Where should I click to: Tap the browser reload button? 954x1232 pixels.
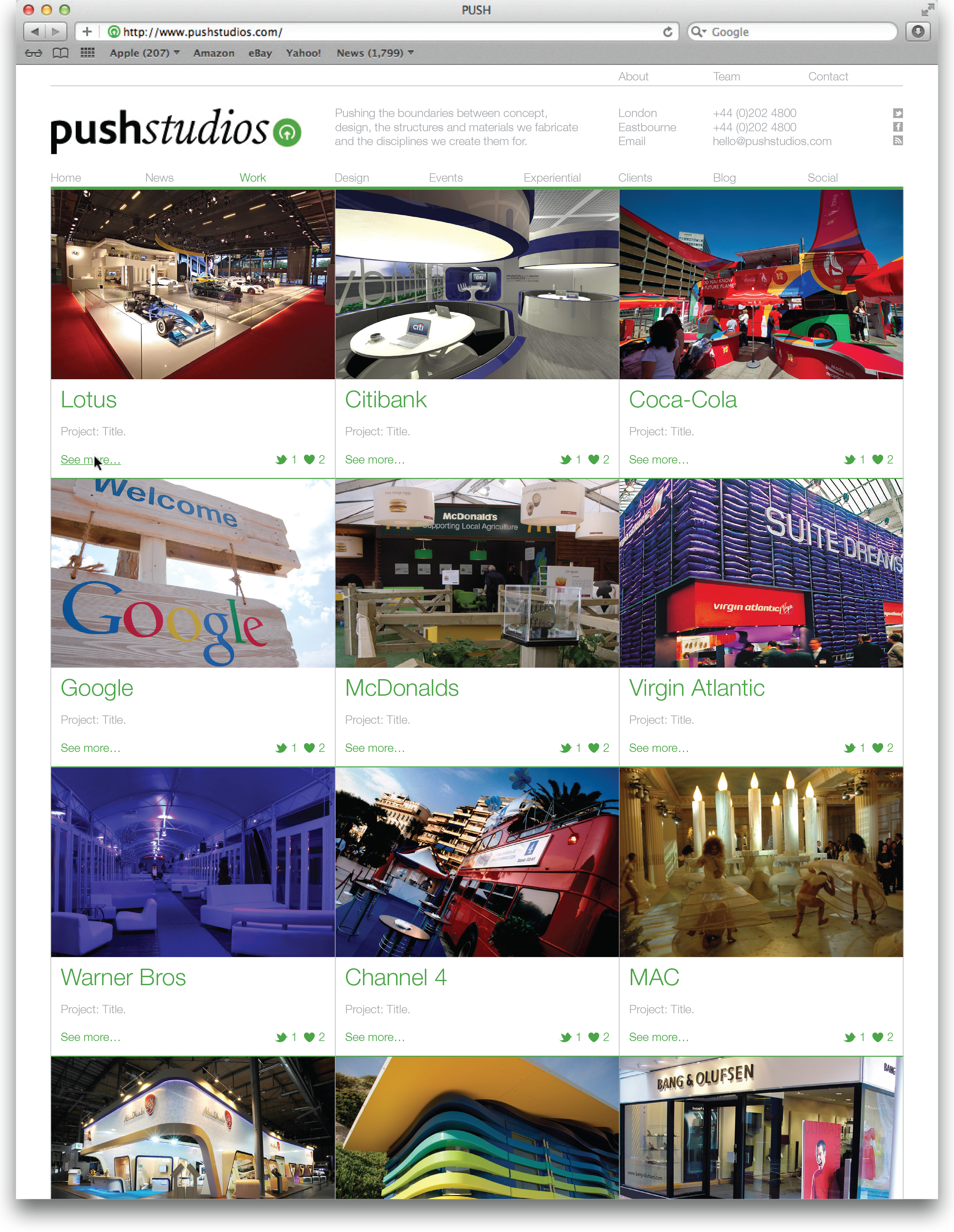coord(668,32)
